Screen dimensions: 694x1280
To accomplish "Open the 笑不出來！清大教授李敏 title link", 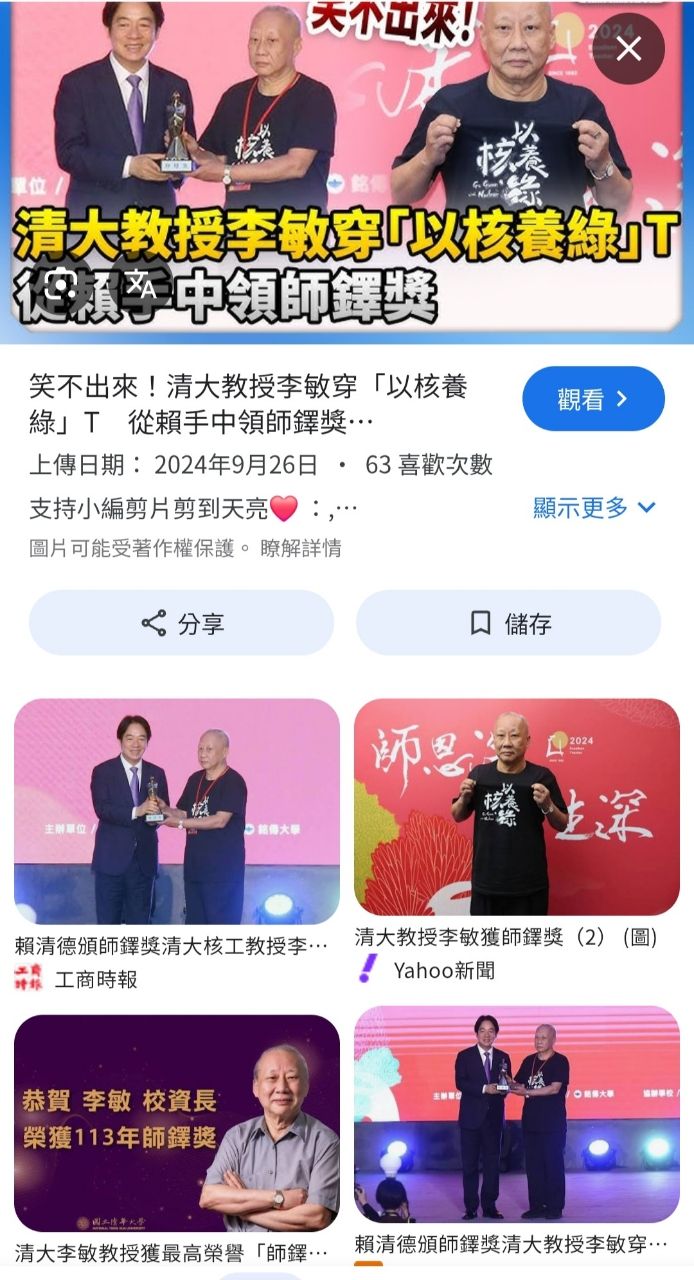I will 248,404.
